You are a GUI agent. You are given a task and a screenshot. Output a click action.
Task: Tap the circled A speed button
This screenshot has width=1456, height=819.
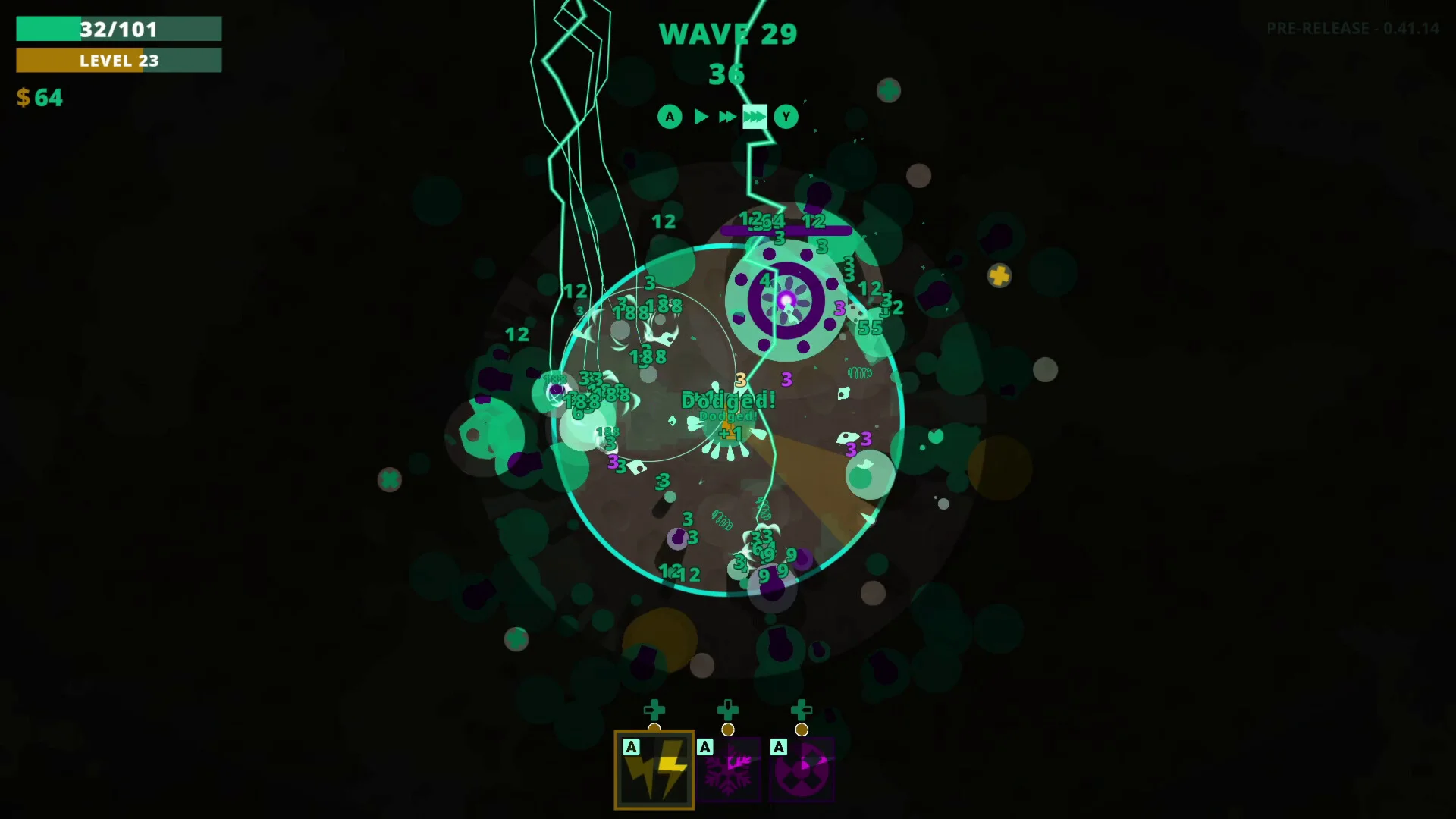coord(670,117)
